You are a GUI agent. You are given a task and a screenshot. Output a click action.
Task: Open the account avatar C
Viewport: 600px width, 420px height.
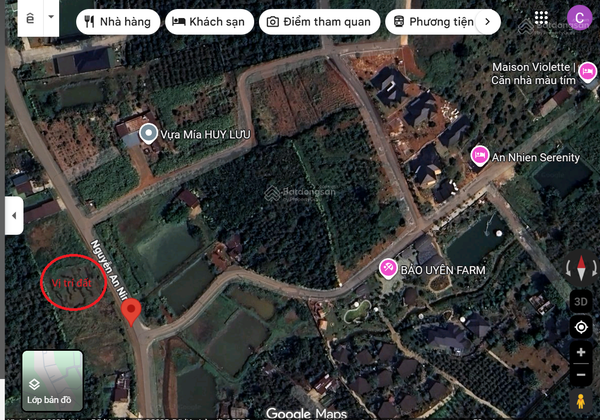point(578,18)
